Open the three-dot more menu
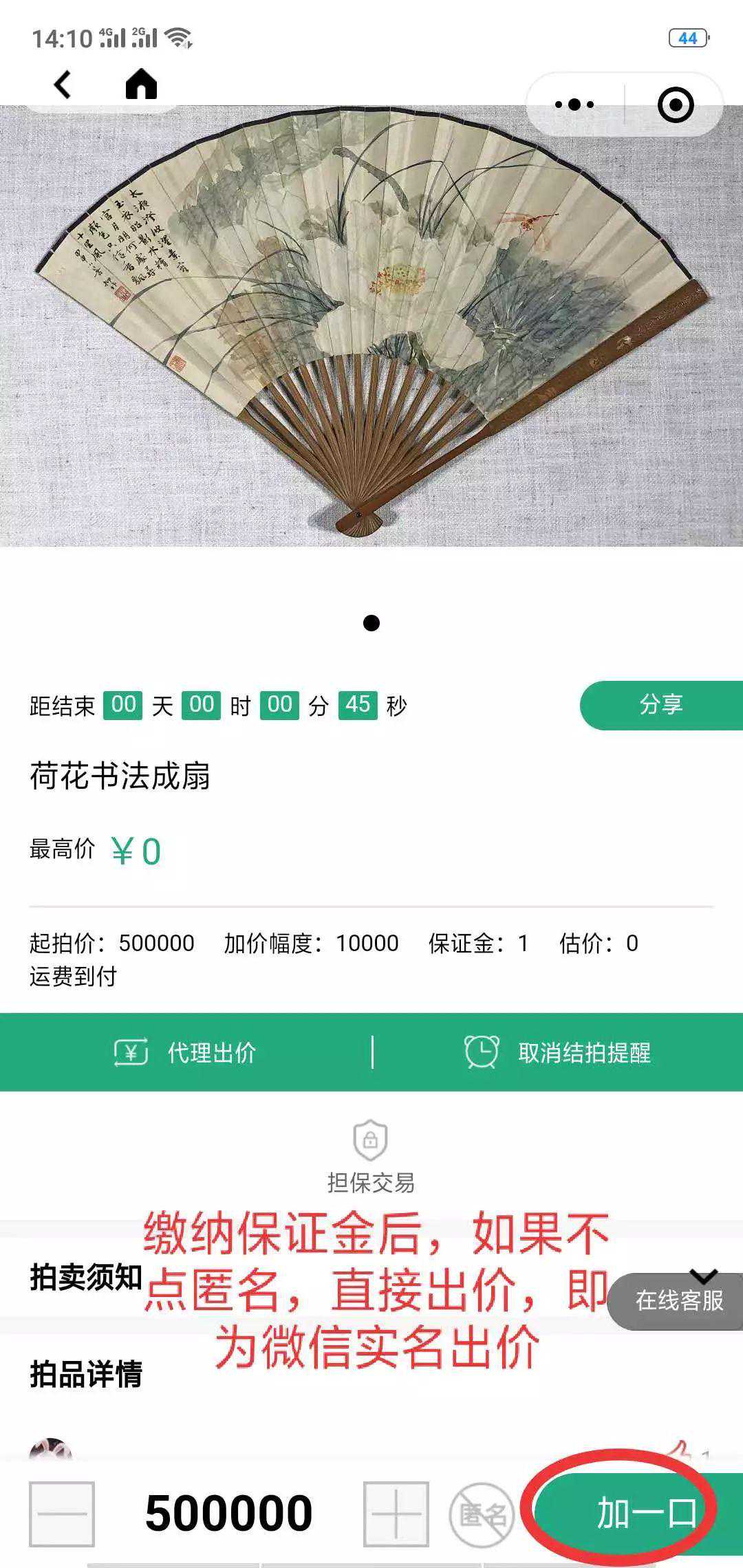The width and height of the screenshot is (743, 1568). coord(574,105)
